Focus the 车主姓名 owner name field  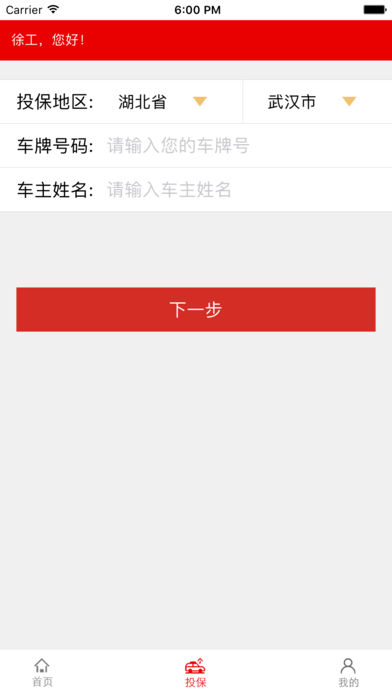click(x=246, y=190)
